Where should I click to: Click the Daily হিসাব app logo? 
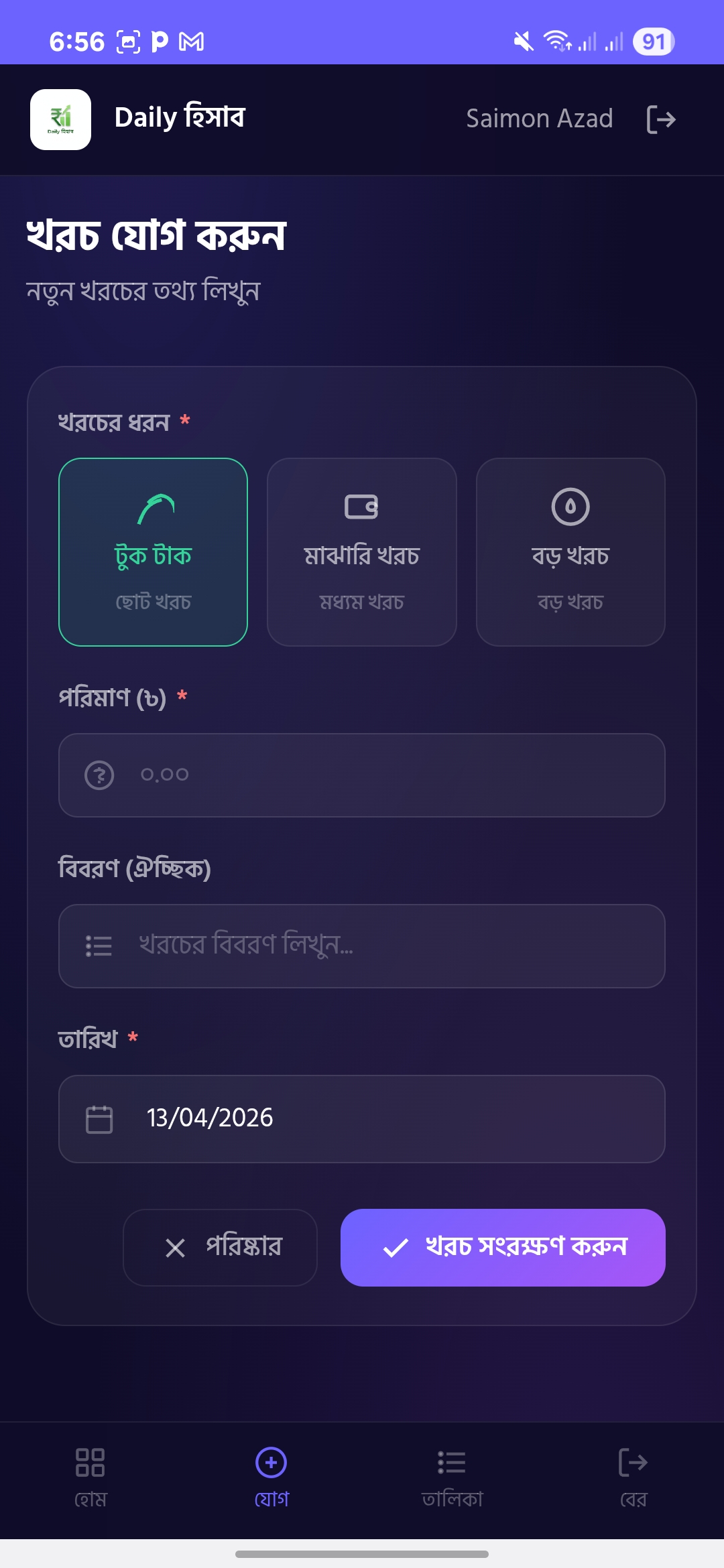[x=60, y=119]
